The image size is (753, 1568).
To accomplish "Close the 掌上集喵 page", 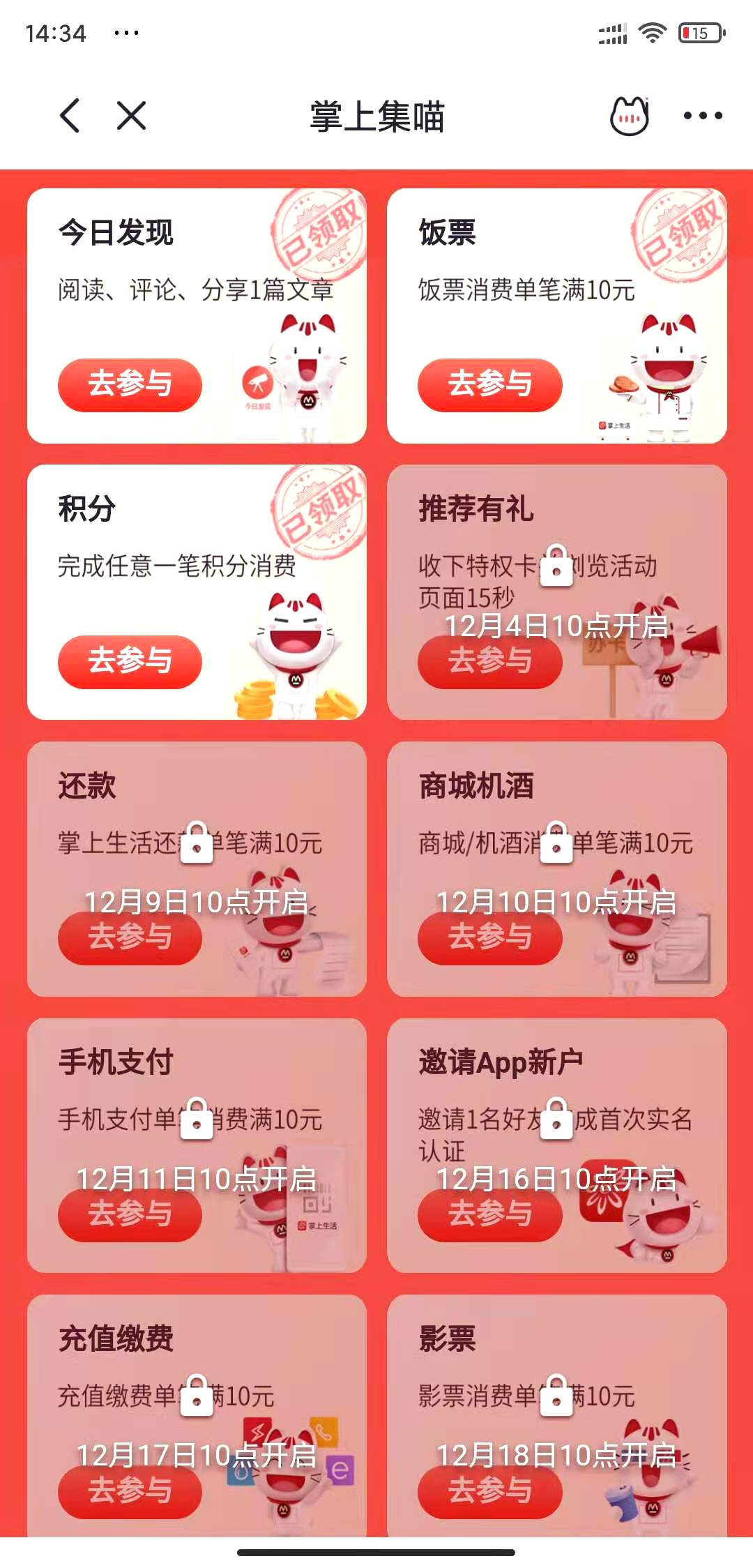I will [131, 115].
